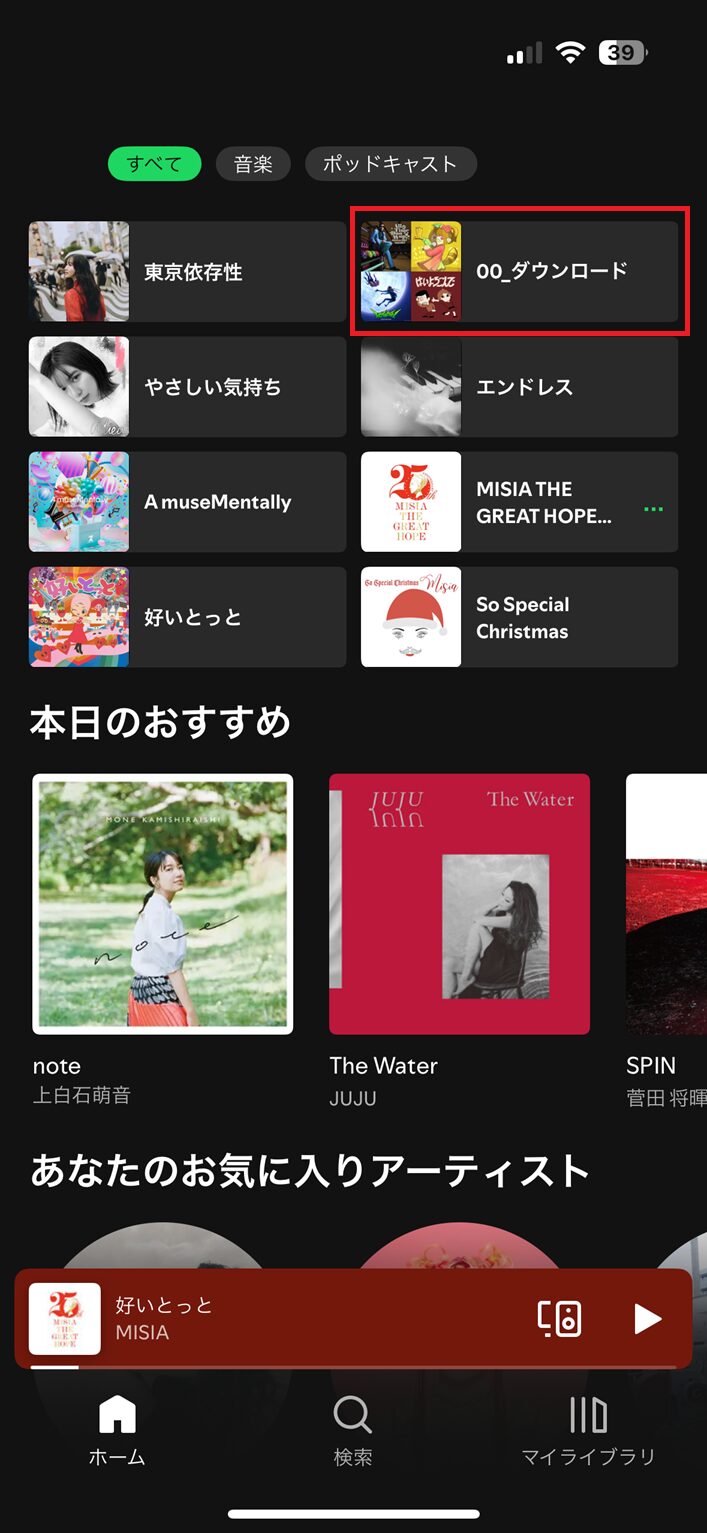
Task: Tap the すべて filter chip
Action: coord(155,164)
